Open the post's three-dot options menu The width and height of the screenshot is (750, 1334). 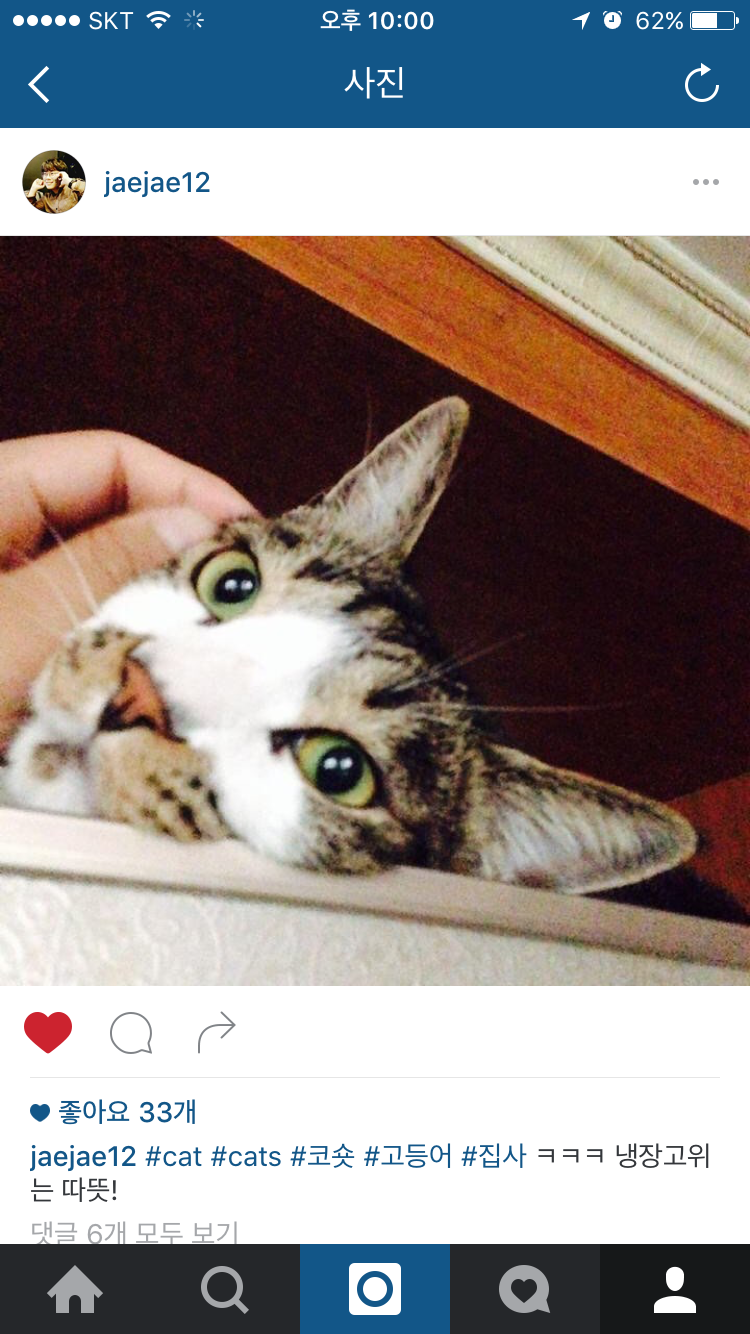705,182
